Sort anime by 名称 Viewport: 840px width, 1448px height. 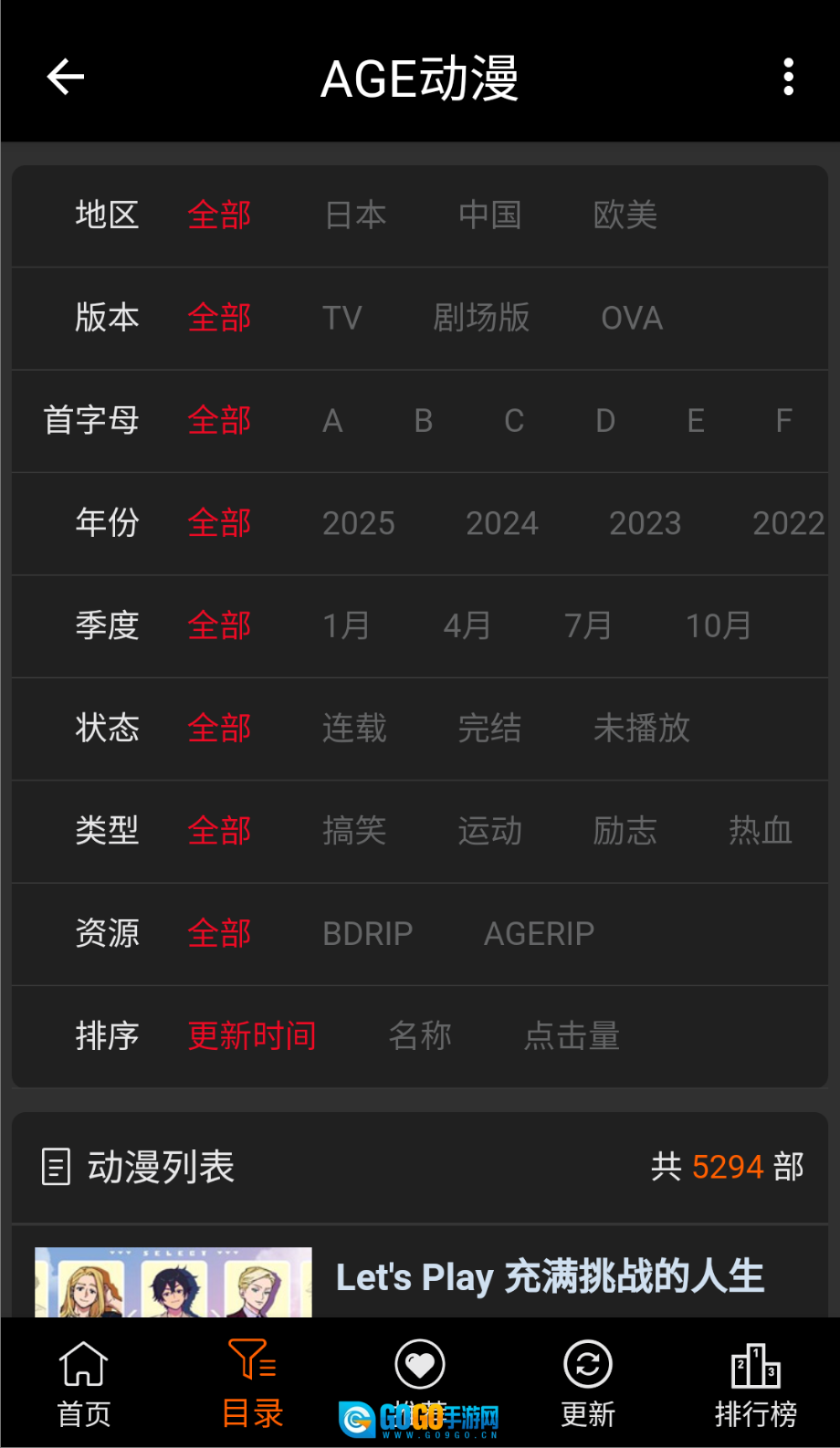click(420, 1035)
